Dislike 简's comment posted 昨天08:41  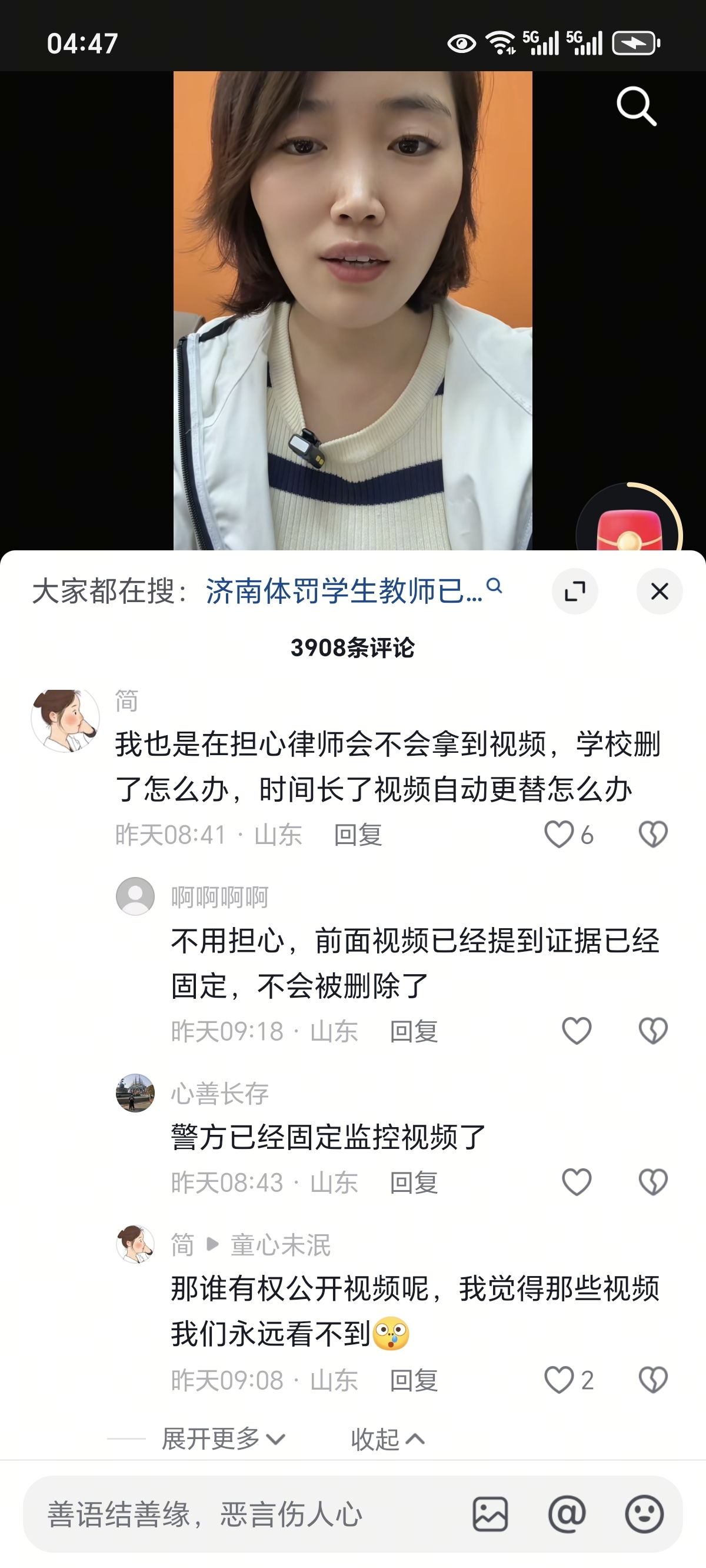(653, 835)
